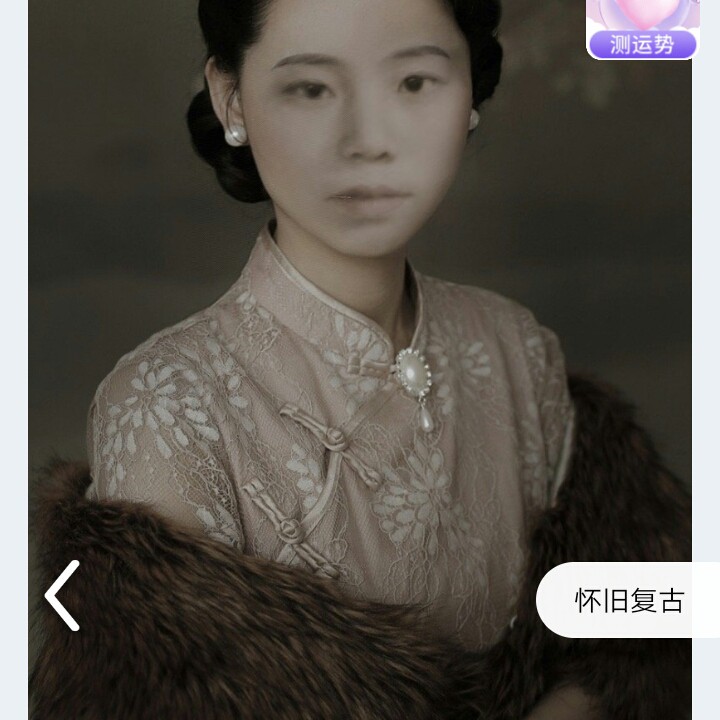The width and height of the screenshot is (720, 720).
Task: Select the 怀旧复古 style button
Action: point(629,600)
